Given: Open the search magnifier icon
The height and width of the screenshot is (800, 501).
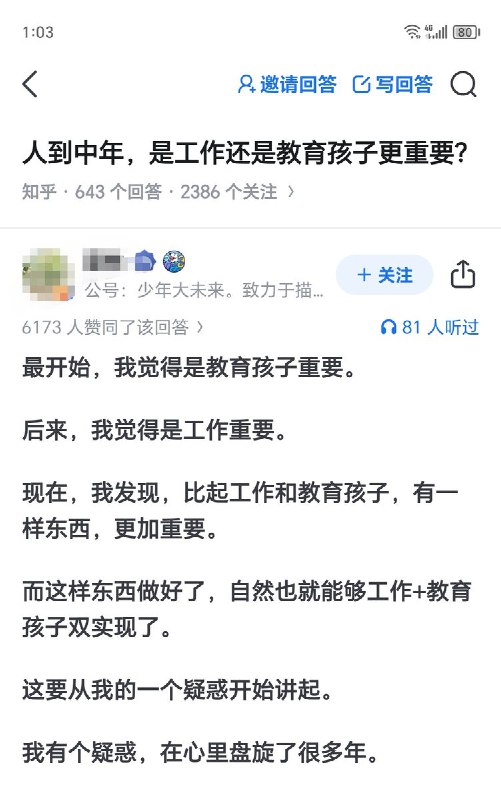Looking at the screenshot, I should pyautogui.click(x=463, y=84).
